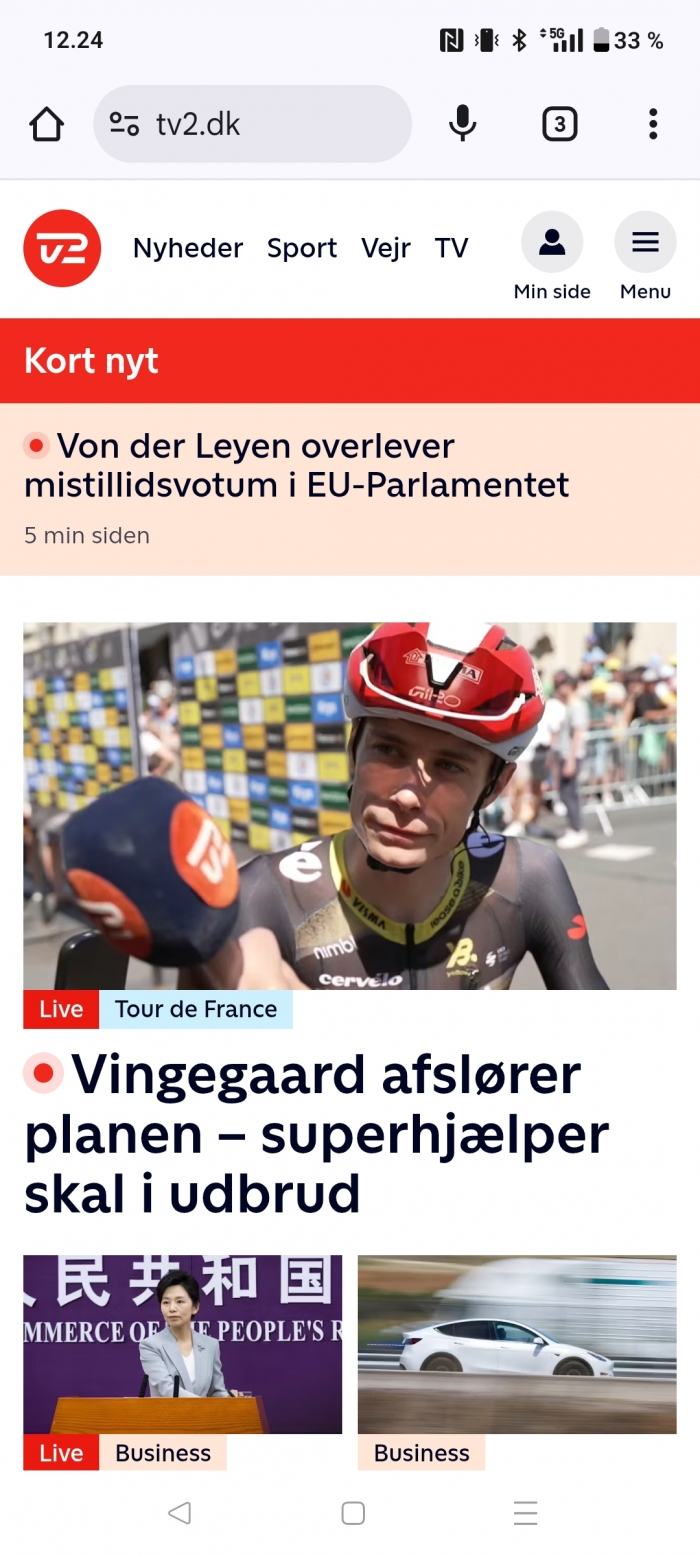Read Vingegaard afslører planen headline
The image size is (700, 1556).
coord(316,1134)
